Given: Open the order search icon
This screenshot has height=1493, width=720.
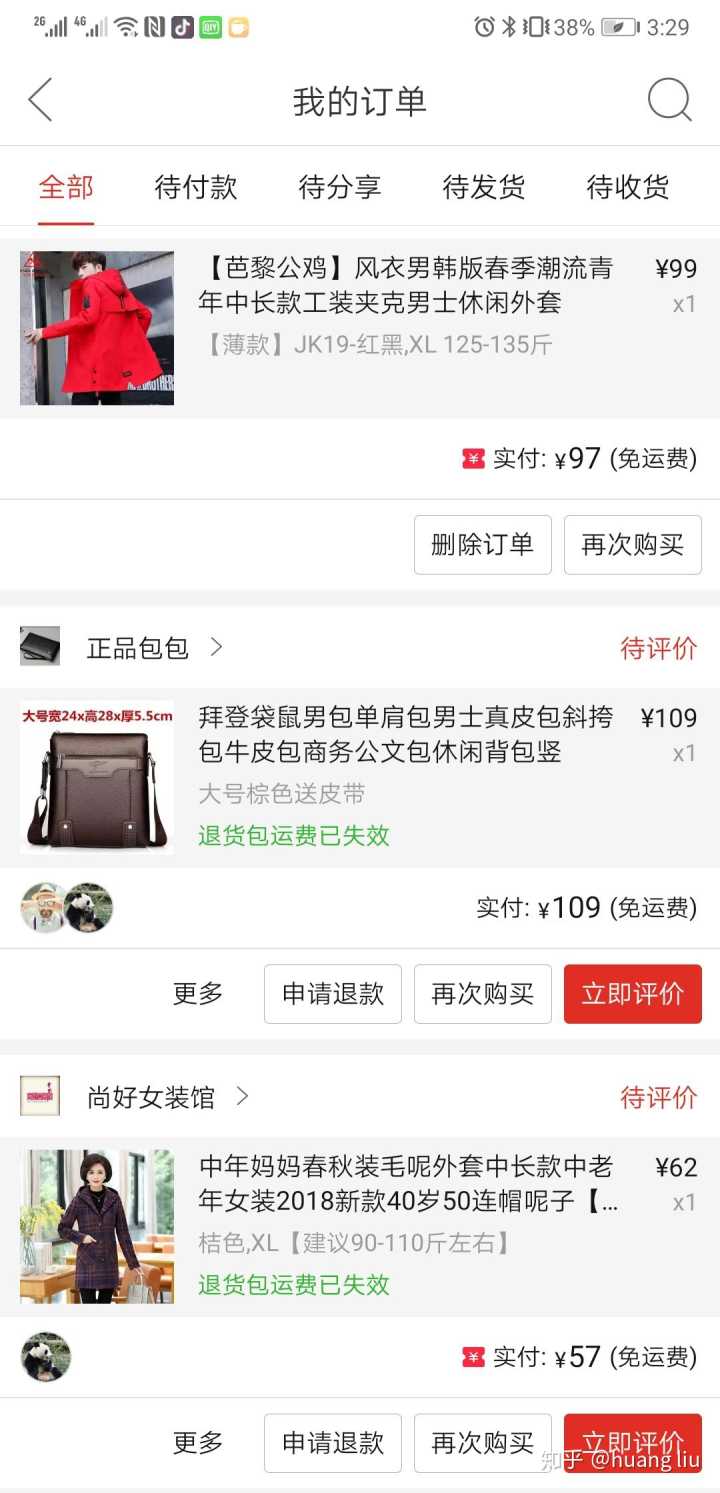Looking at the screenshot, I should point(669,101).
